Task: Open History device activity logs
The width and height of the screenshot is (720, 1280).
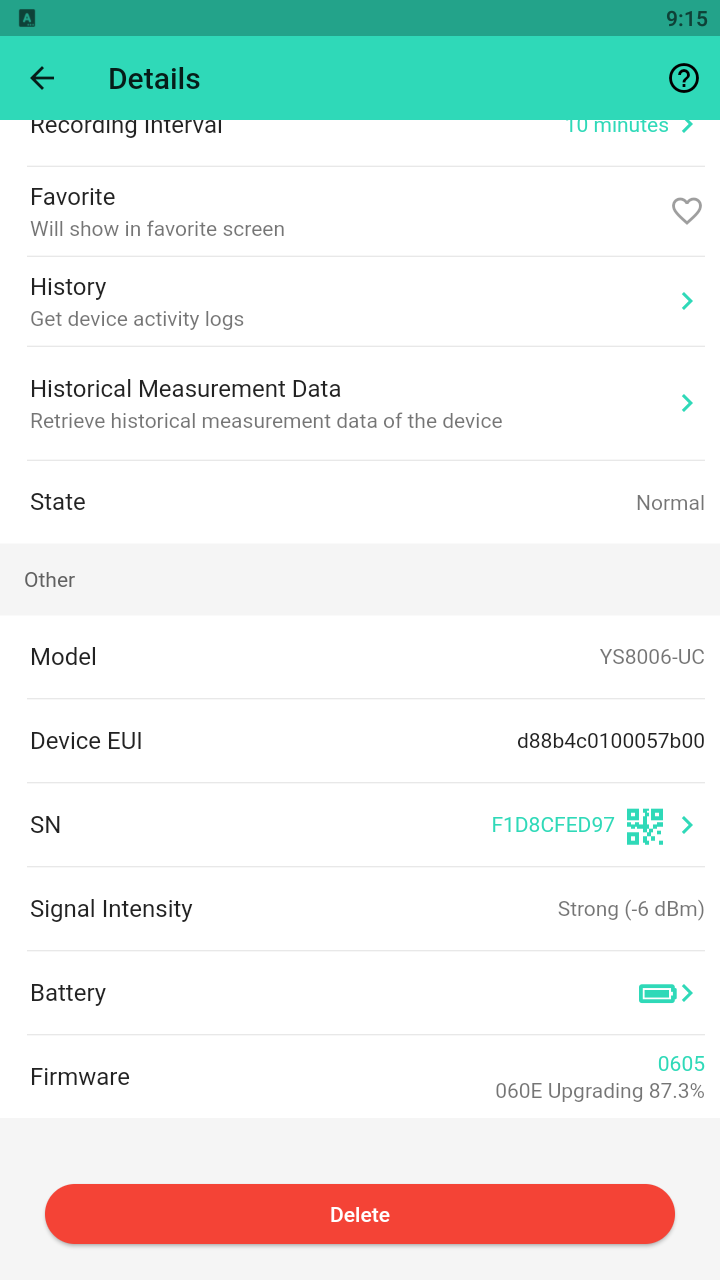Action: click(x=366, y=302)
